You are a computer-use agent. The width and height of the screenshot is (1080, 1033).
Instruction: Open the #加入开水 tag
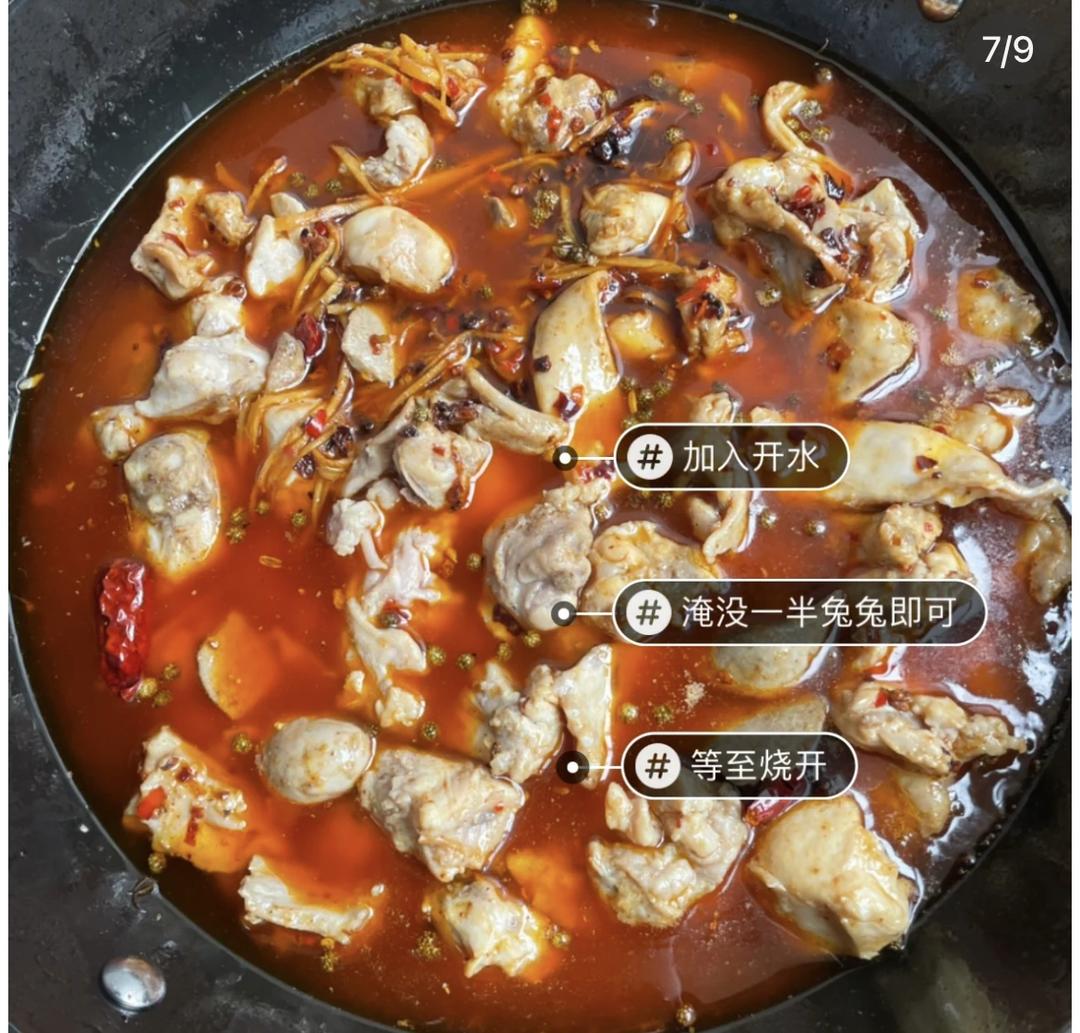pos(732,458)
